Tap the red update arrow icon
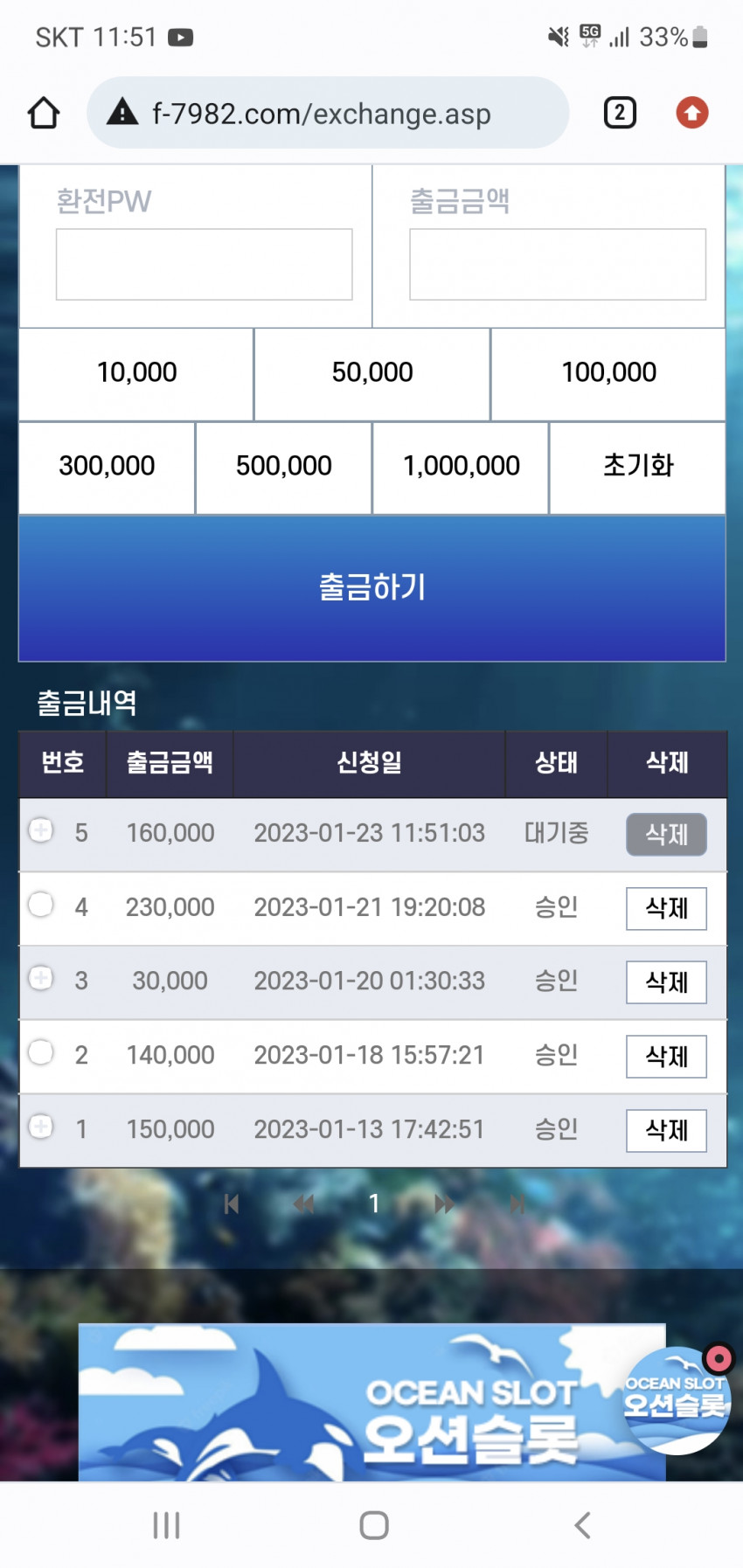 (691, 113)
